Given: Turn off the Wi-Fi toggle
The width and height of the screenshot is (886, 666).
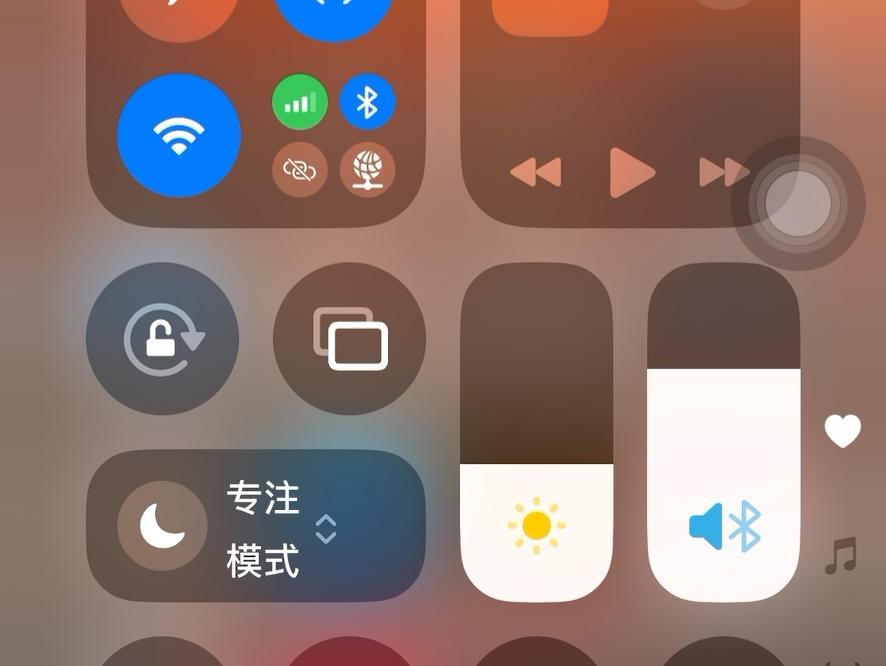Looking at the screenshot, I should click(x=179, y=136).
